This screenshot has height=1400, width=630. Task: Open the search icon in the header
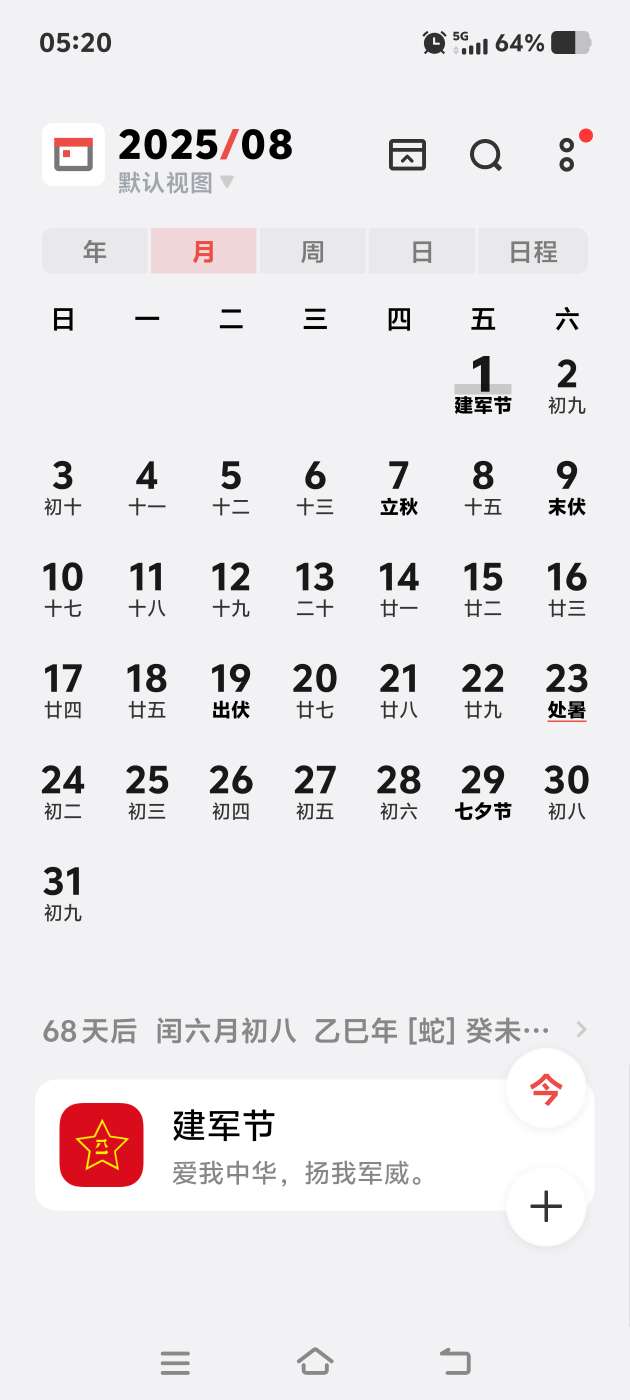coord(486,155)
